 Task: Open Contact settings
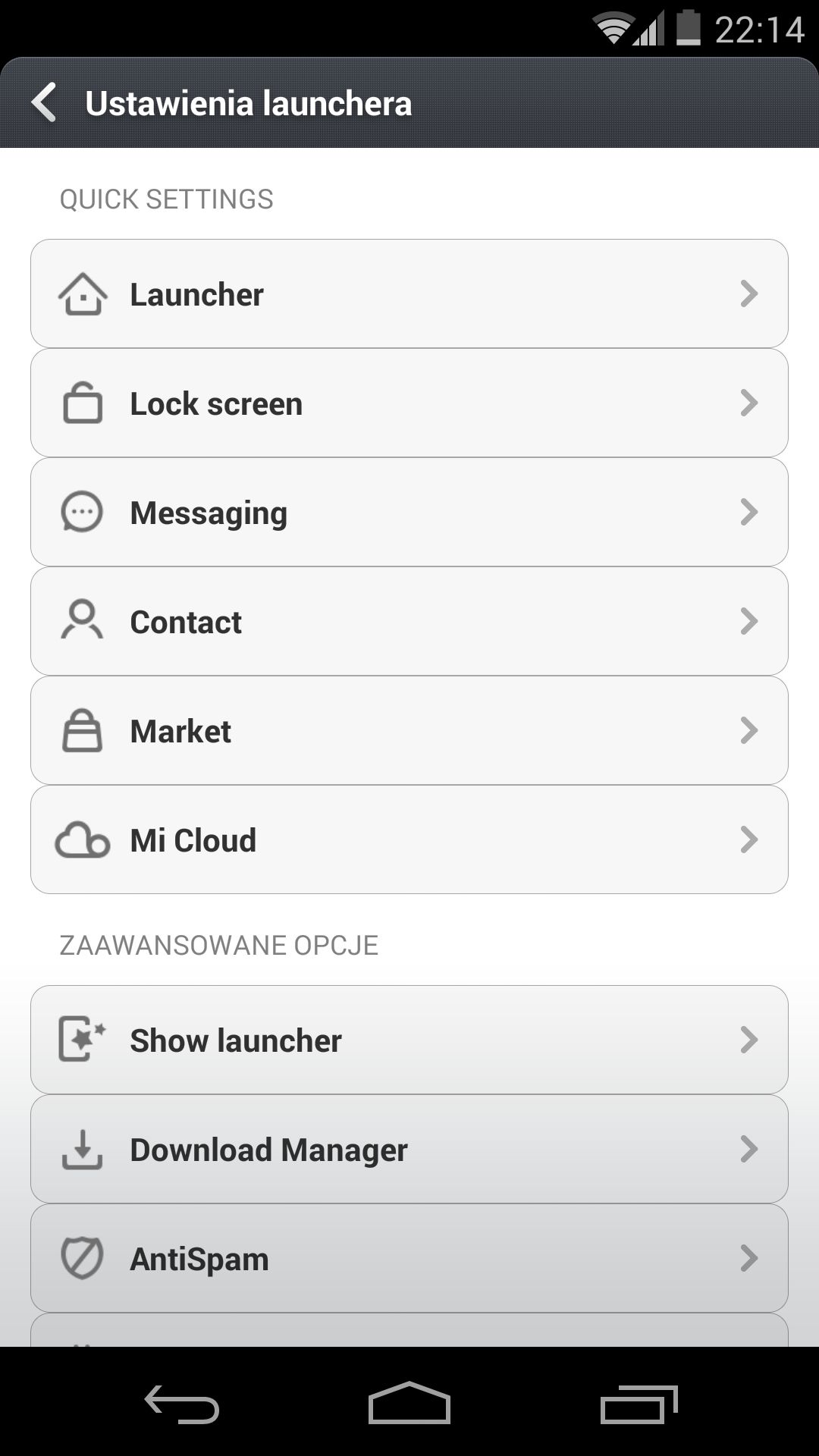coord(409,621)
